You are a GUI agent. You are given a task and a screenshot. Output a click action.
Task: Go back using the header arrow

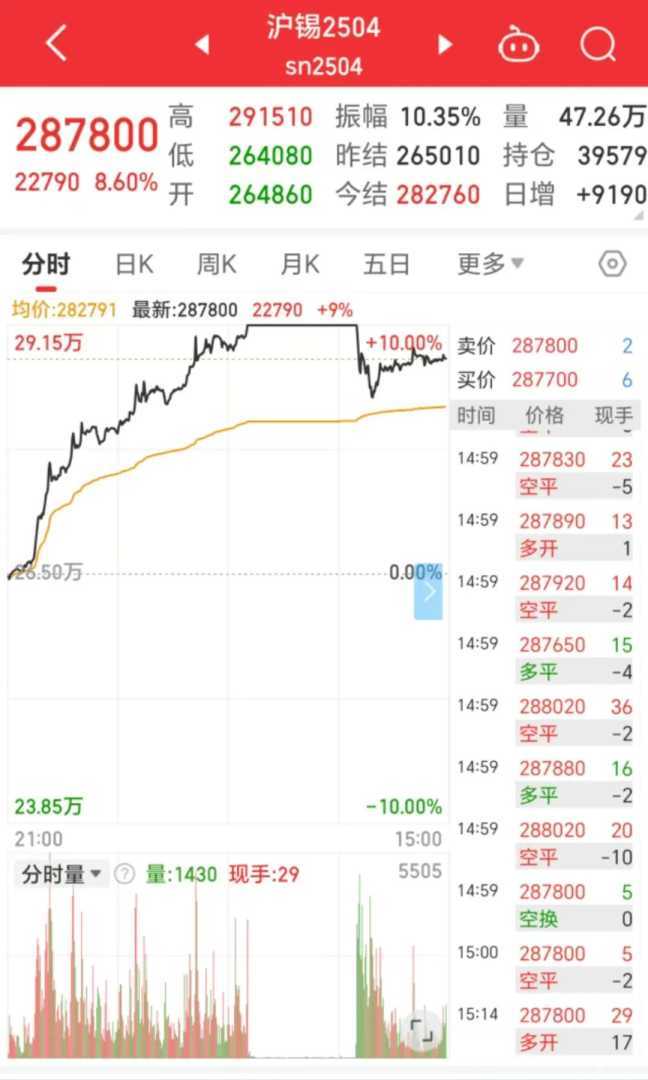[57, 44]
